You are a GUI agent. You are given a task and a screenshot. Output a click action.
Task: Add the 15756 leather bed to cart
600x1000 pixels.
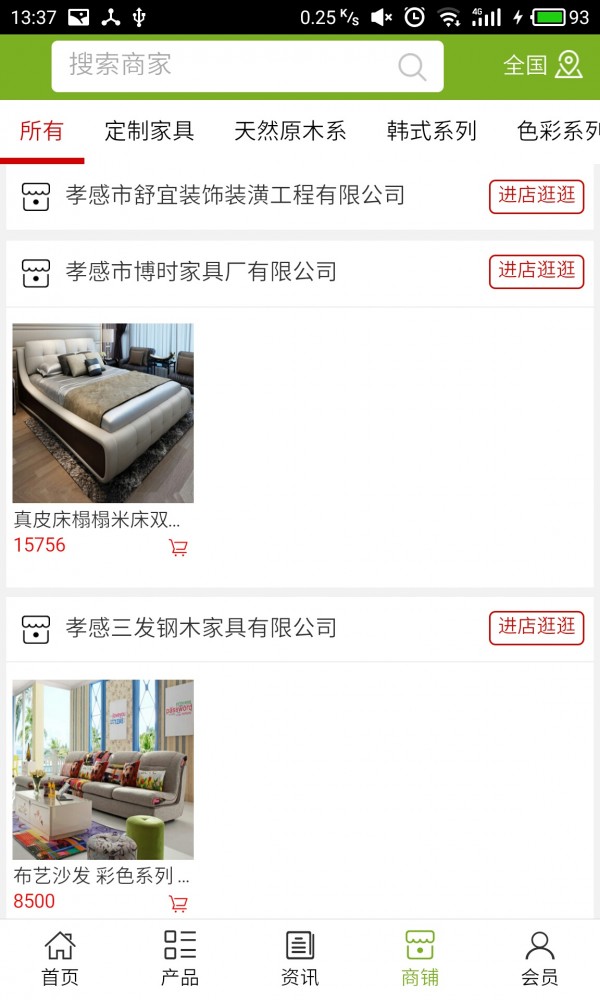pos(178,548)
